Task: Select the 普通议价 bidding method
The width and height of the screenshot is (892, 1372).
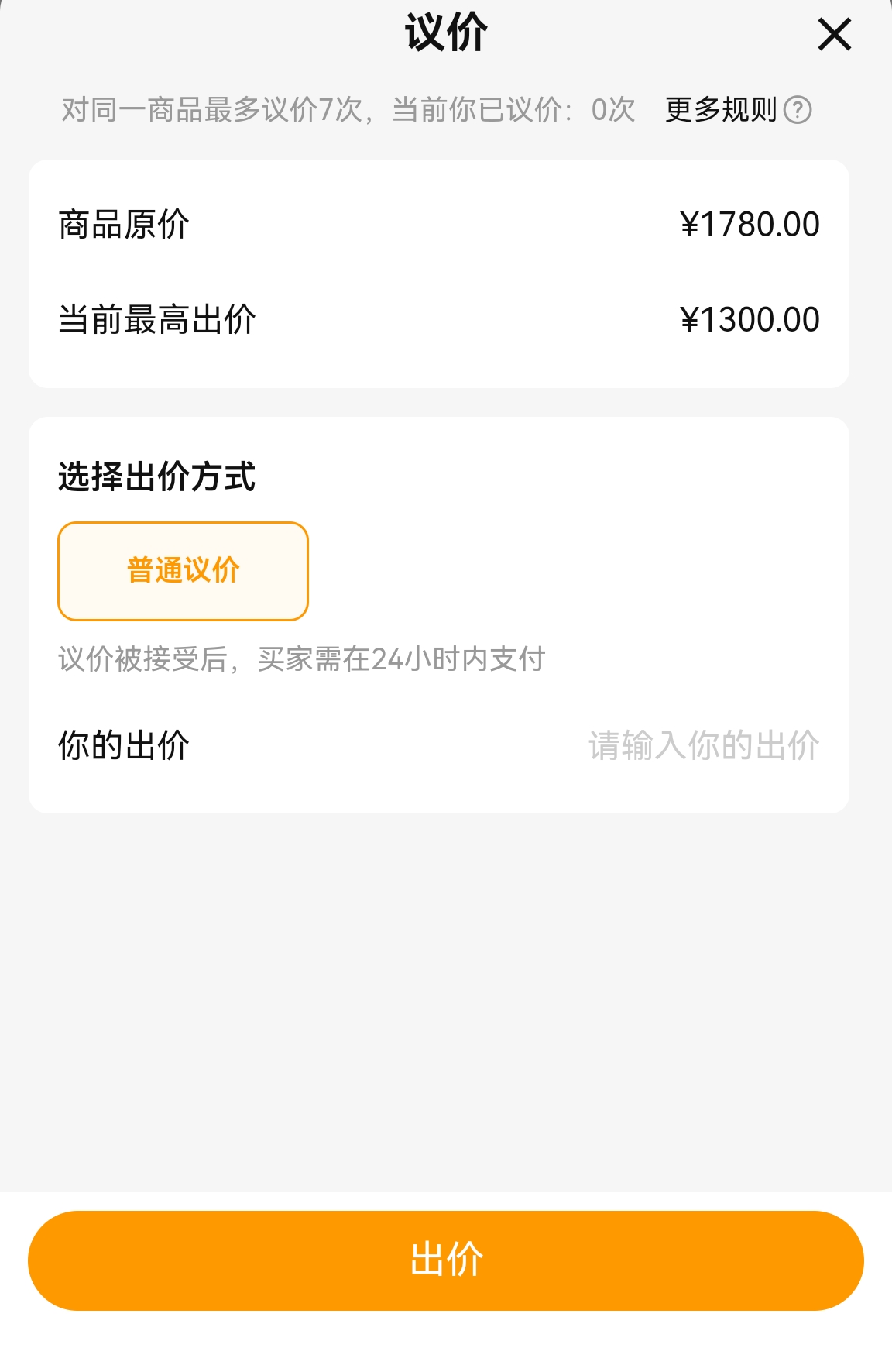Action: [183, 571]
